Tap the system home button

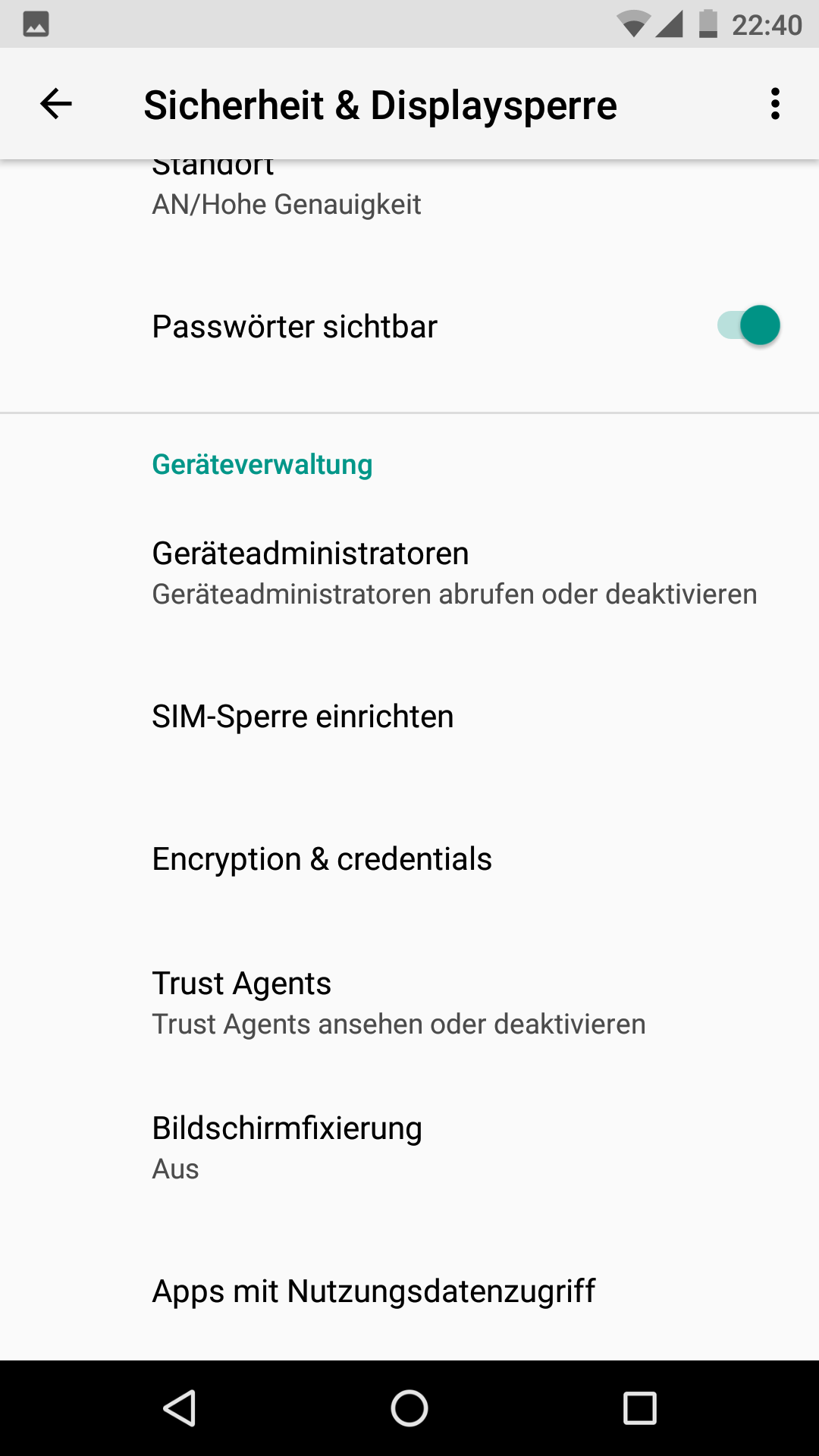(x=409, y=1408)
